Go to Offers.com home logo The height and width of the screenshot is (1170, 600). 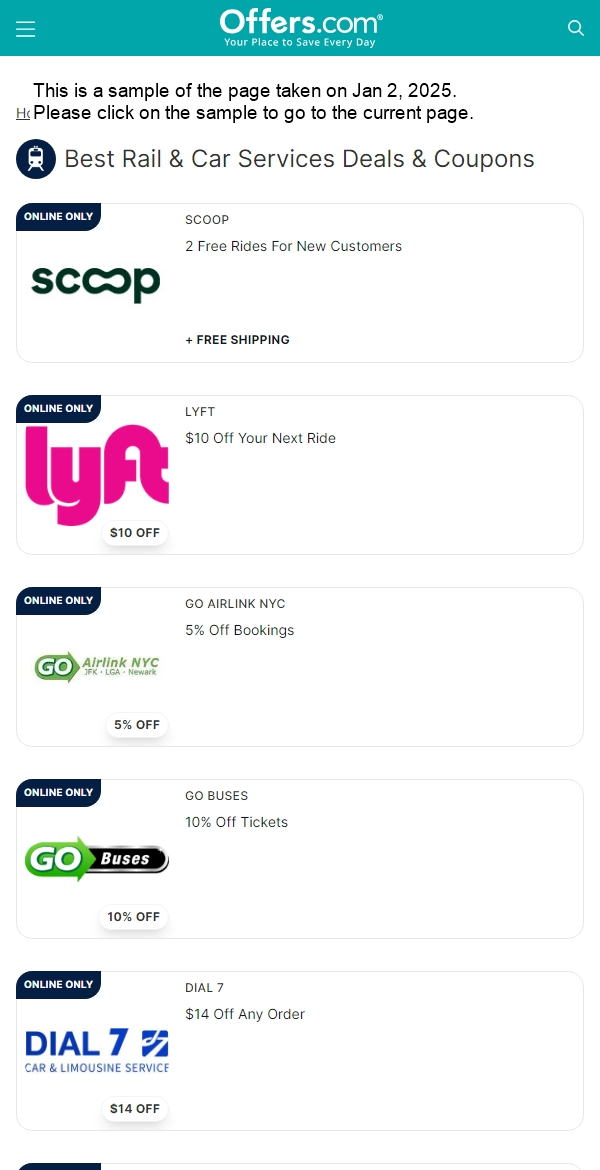300,28
